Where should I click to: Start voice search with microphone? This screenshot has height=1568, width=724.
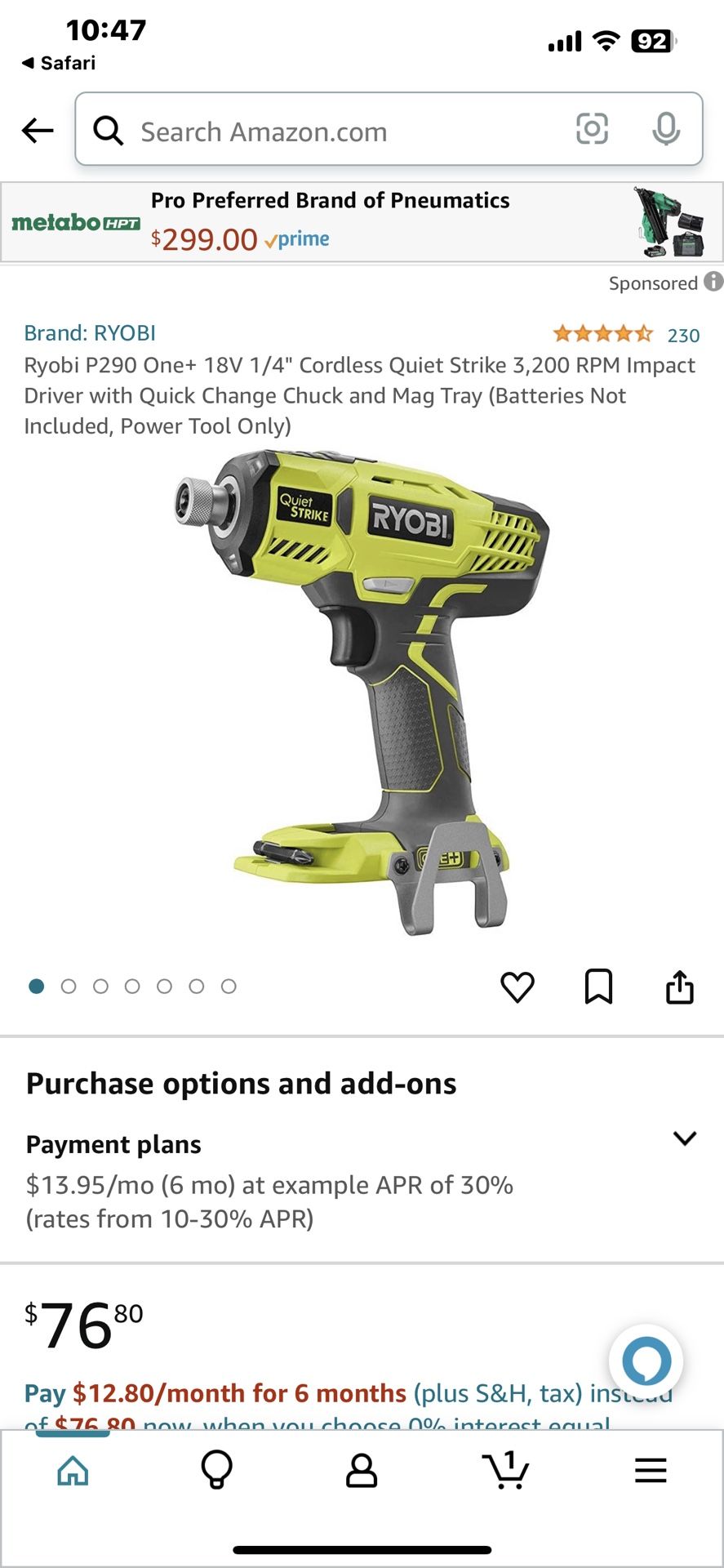coord(666,129)
